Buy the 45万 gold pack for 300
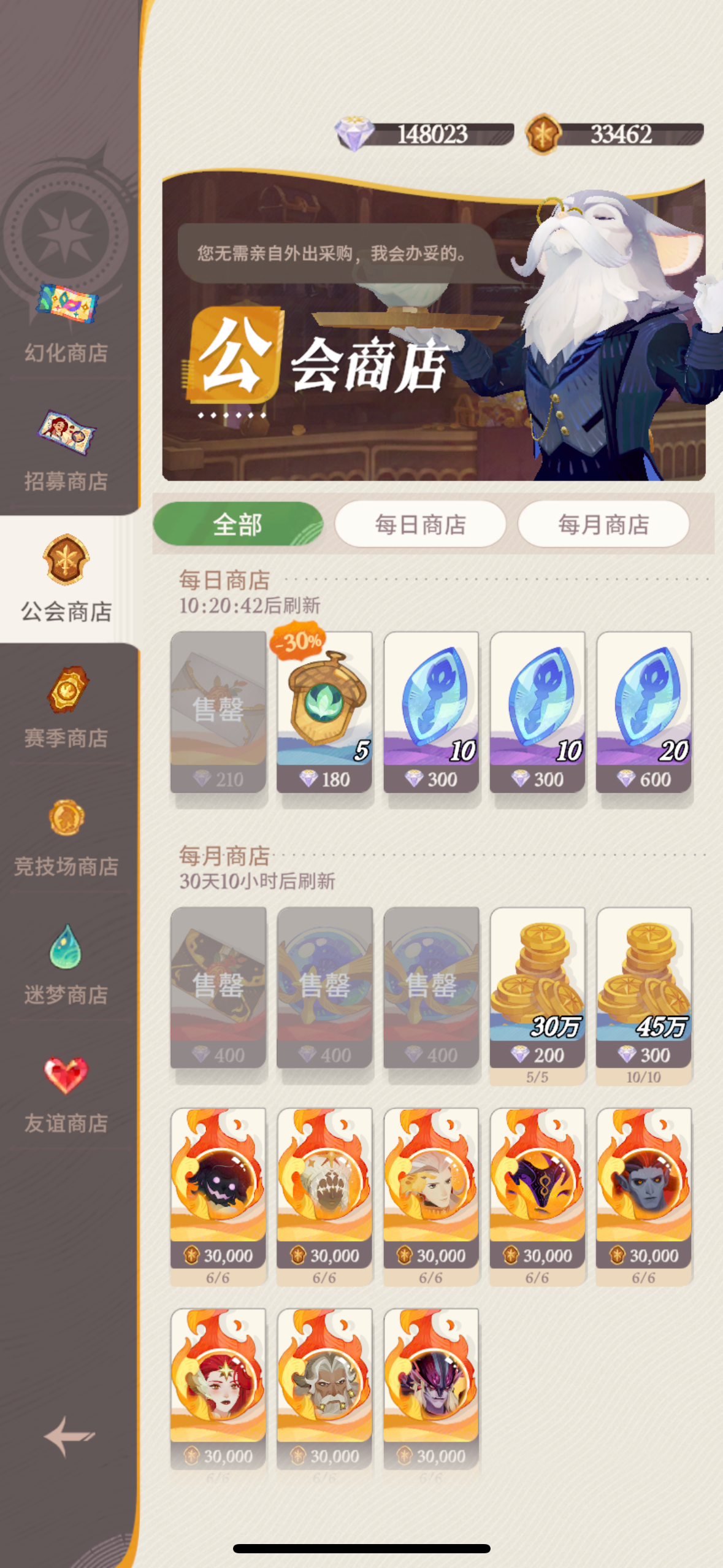 tap(644, 994)
